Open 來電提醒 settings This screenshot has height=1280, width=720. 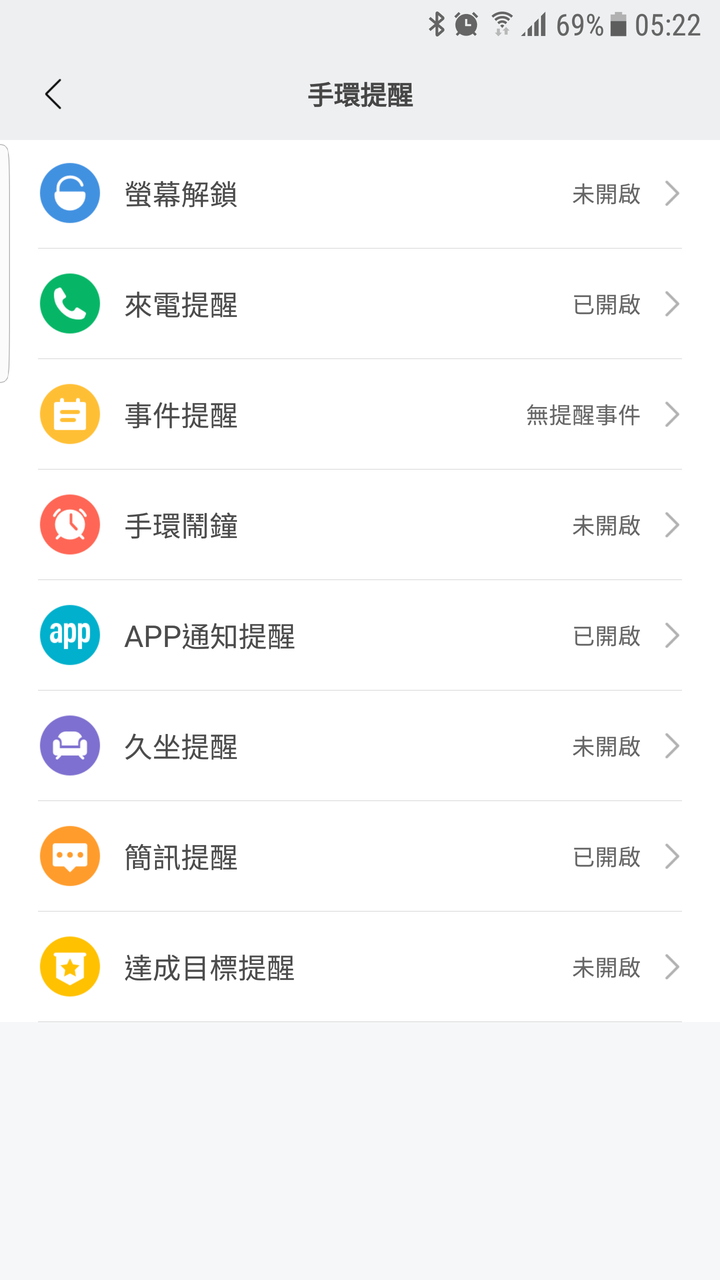pyautogui.click(x=360, y=304)
